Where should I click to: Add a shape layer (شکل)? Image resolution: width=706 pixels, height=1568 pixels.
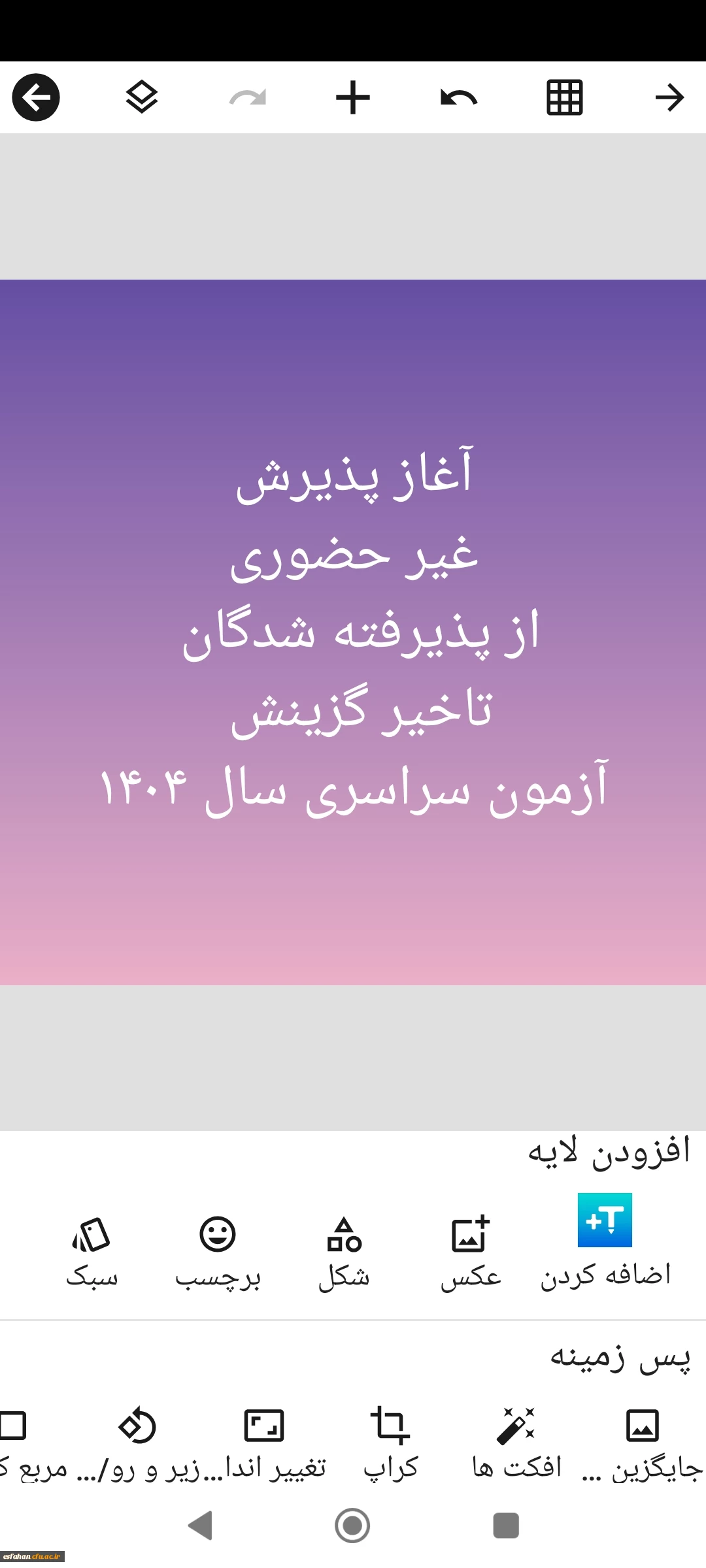click(345, 1249)
